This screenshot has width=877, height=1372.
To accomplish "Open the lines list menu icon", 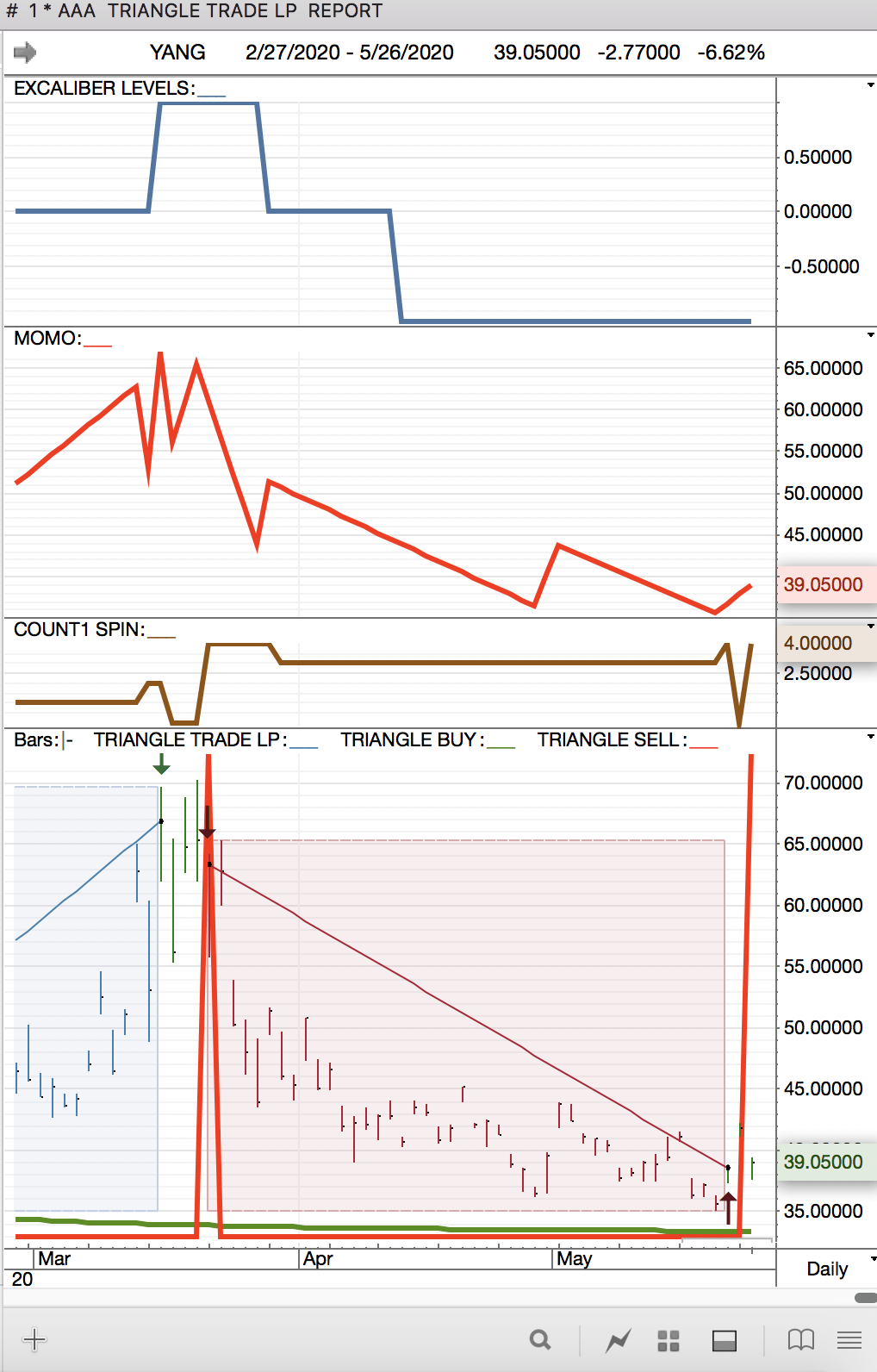I will pyautogui.click(x=849, y=1340).
